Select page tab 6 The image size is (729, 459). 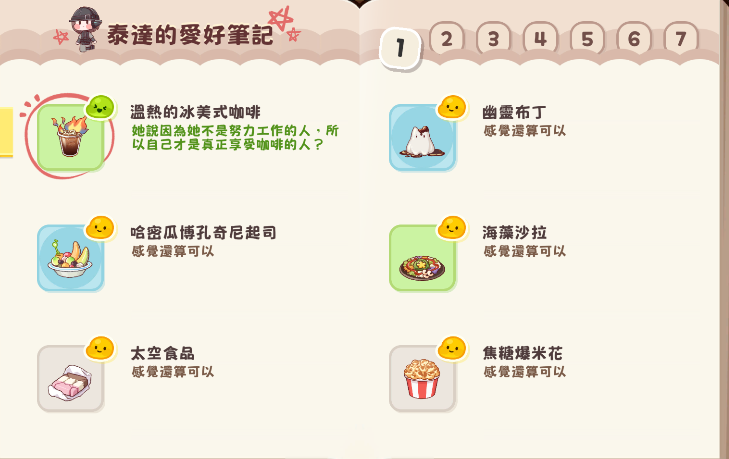[634, 39]
